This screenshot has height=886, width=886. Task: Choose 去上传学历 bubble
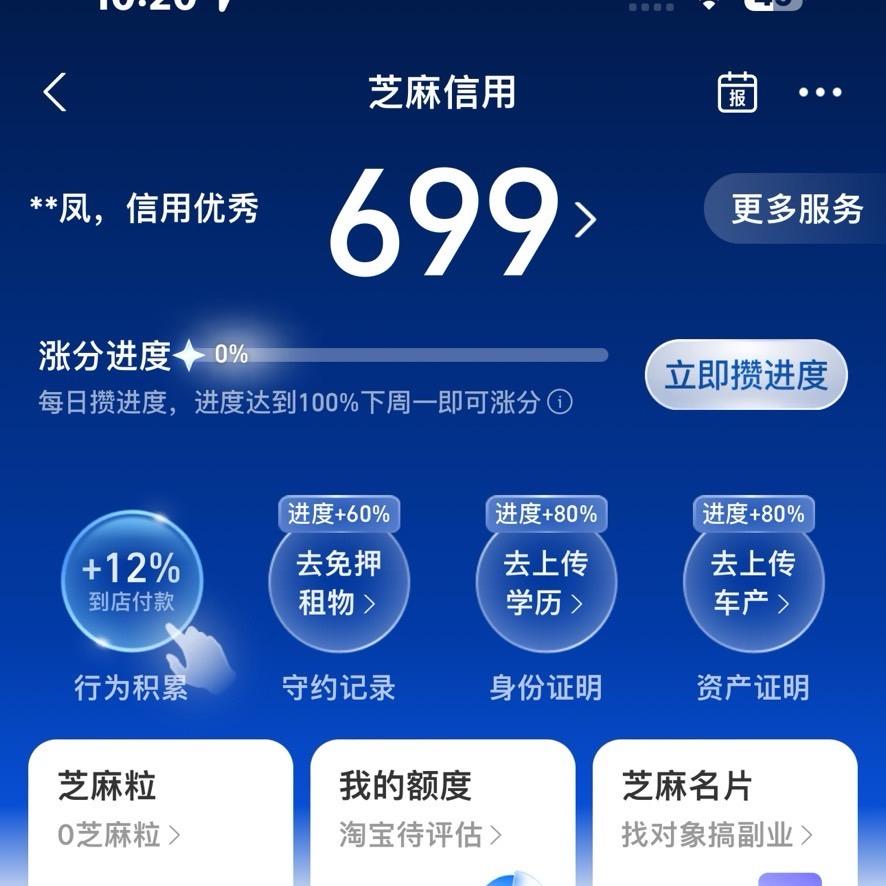pyautogui.click(x=546, y=583)
